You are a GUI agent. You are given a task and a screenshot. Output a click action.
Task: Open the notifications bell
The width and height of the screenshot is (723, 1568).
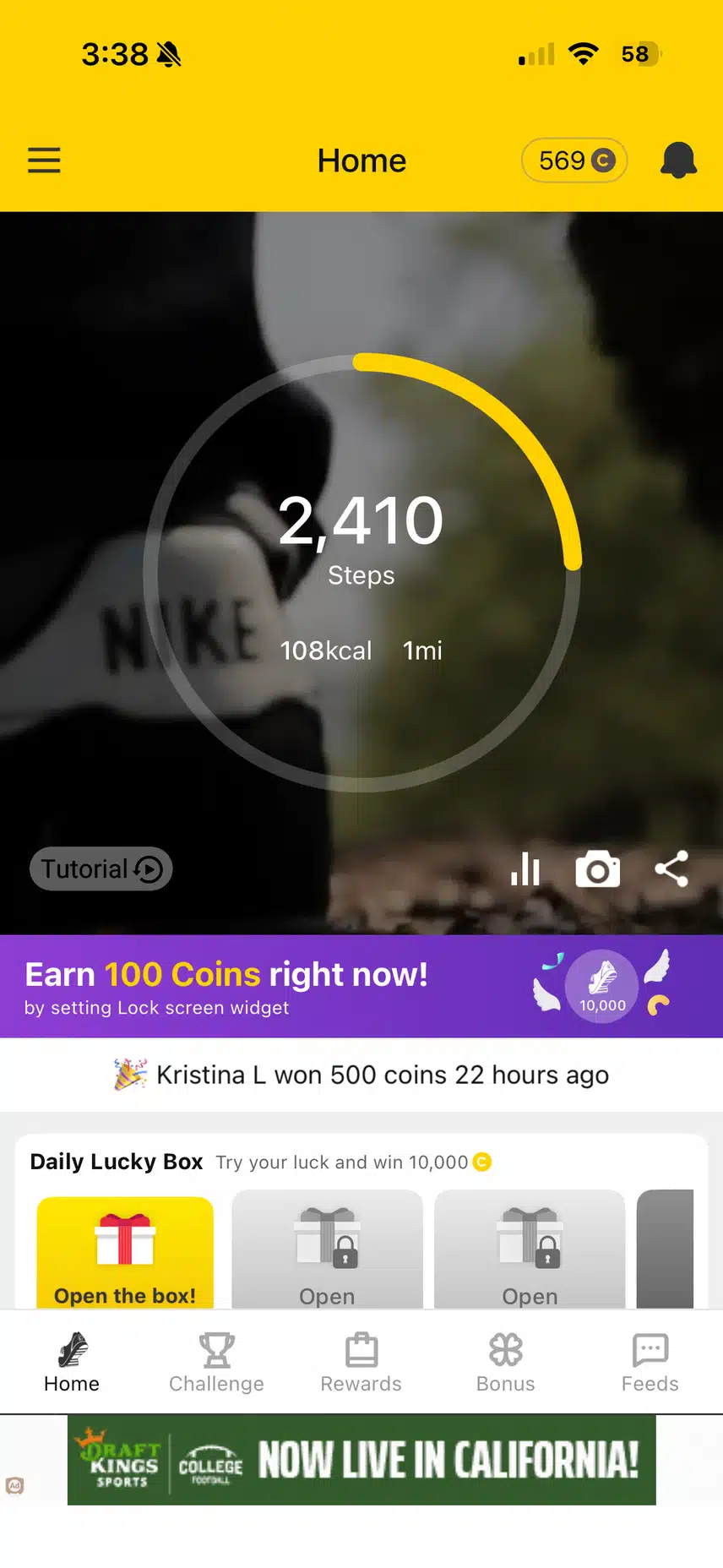tap(678, 160)
